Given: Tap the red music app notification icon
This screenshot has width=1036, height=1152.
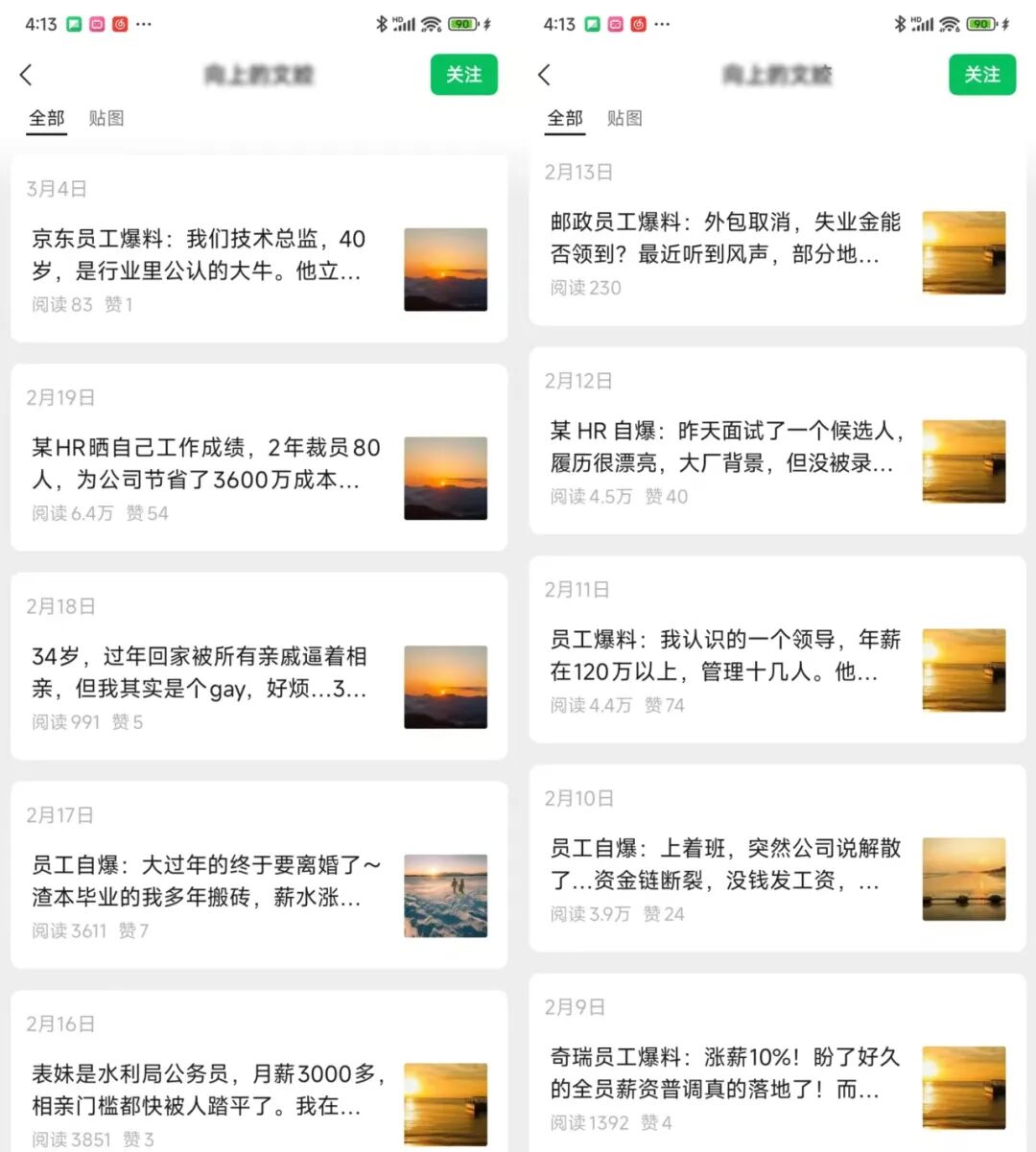Looking at the screenshot, I should [120, 23].
